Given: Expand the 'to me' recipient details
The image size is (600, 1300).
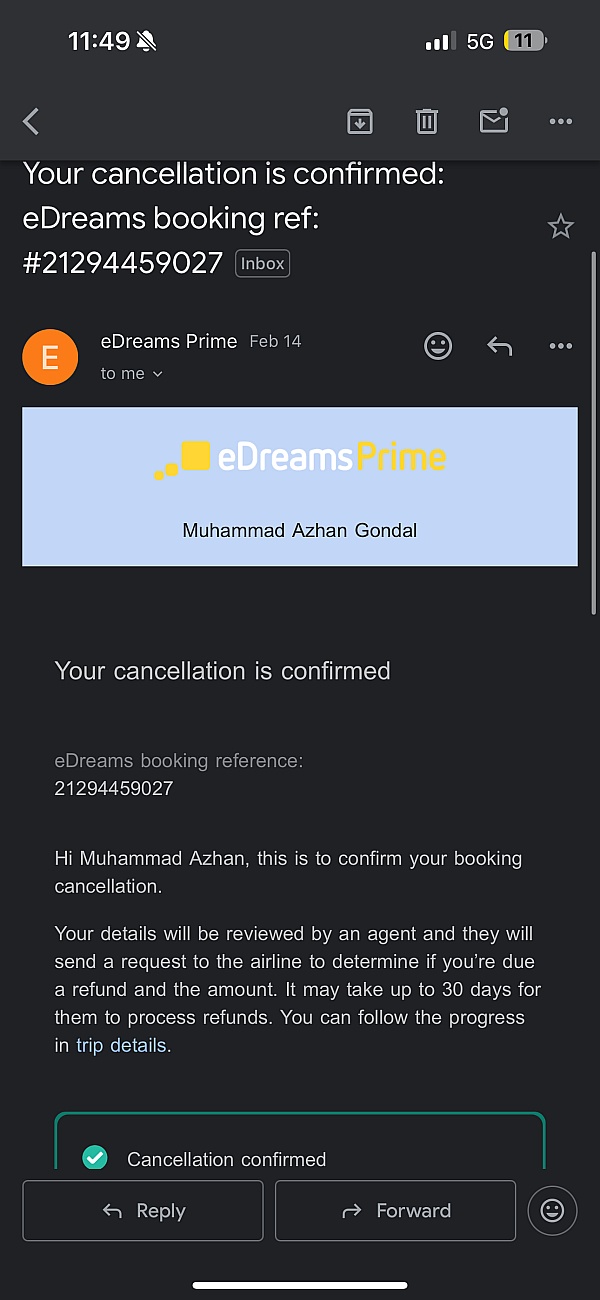Looking at the screenshot, I should (131, 373).
